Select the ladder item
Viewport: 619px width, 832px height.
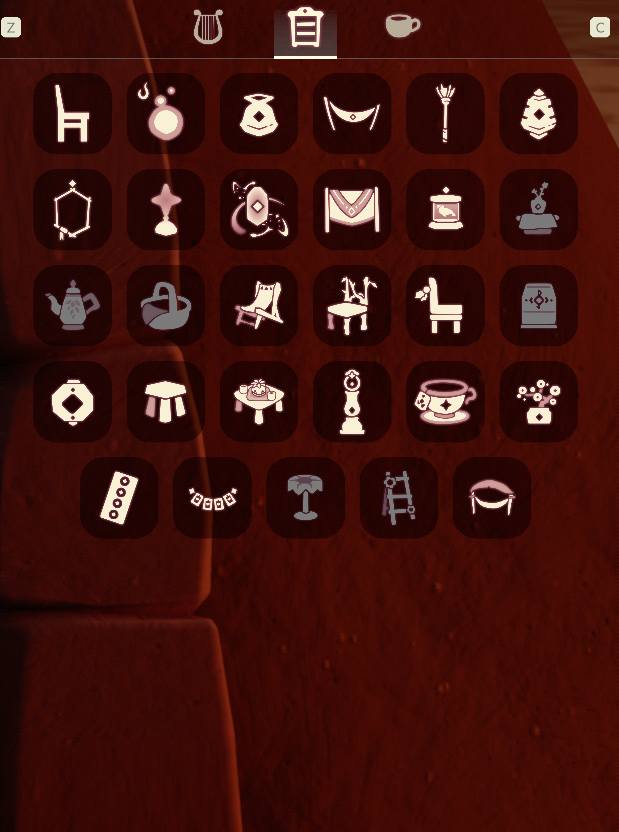[x=399, y=497]
